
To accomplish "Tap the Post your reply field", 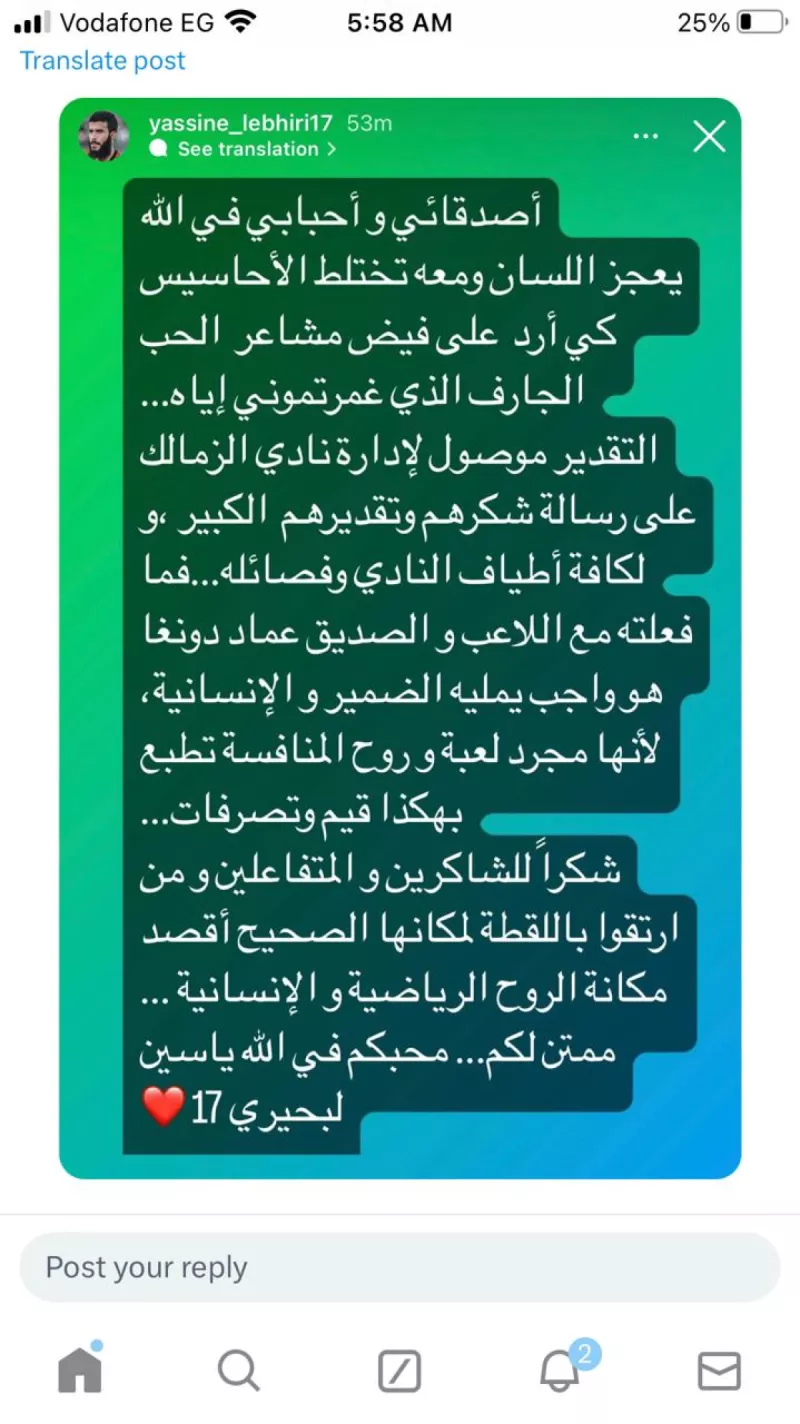I will click(x=400, y=1267).
